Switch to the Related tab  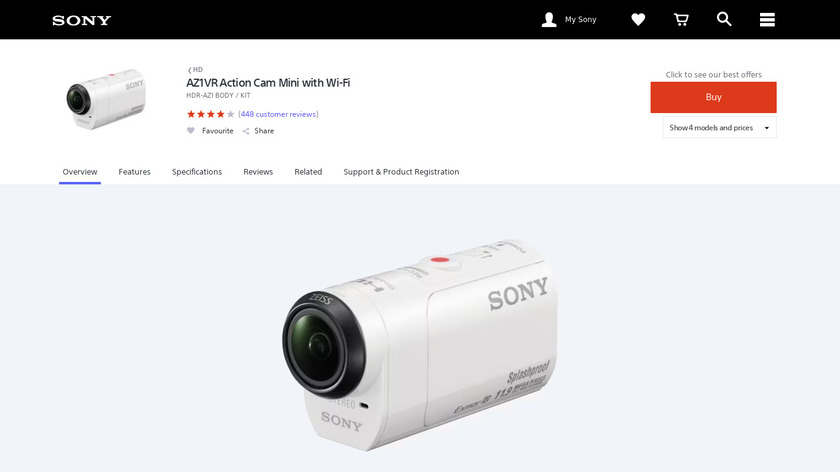308,172
